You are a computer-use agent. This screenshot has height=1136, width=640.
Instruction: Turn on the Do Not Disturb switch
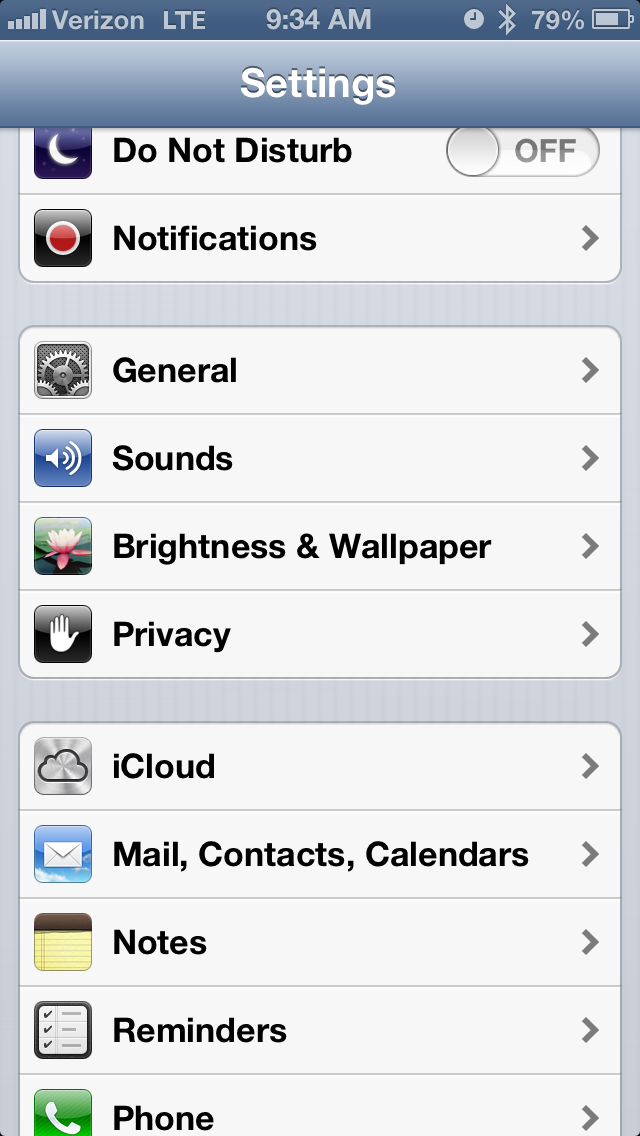pyautogui.click(x=522, y=152)
